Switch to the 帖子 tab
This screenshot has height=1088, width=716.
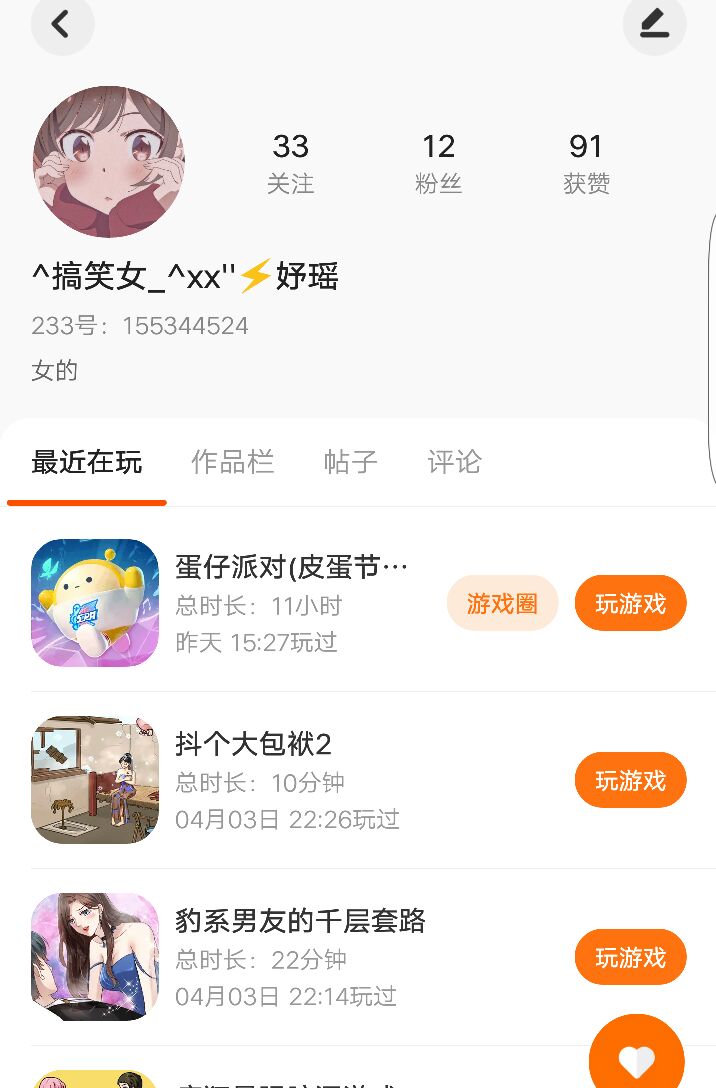click(350, 462)
